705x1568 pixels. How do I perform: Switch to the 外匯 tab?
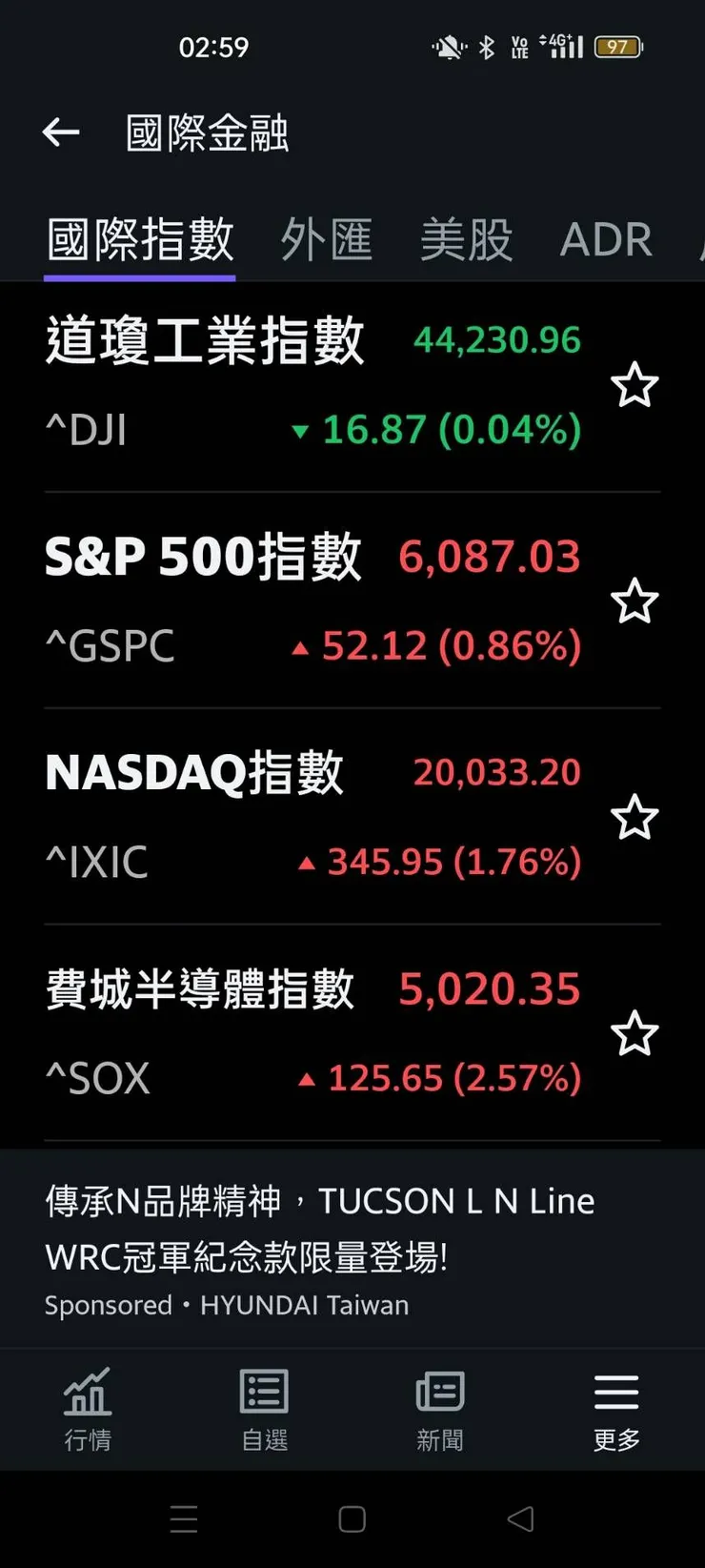[x=327, y=239]
